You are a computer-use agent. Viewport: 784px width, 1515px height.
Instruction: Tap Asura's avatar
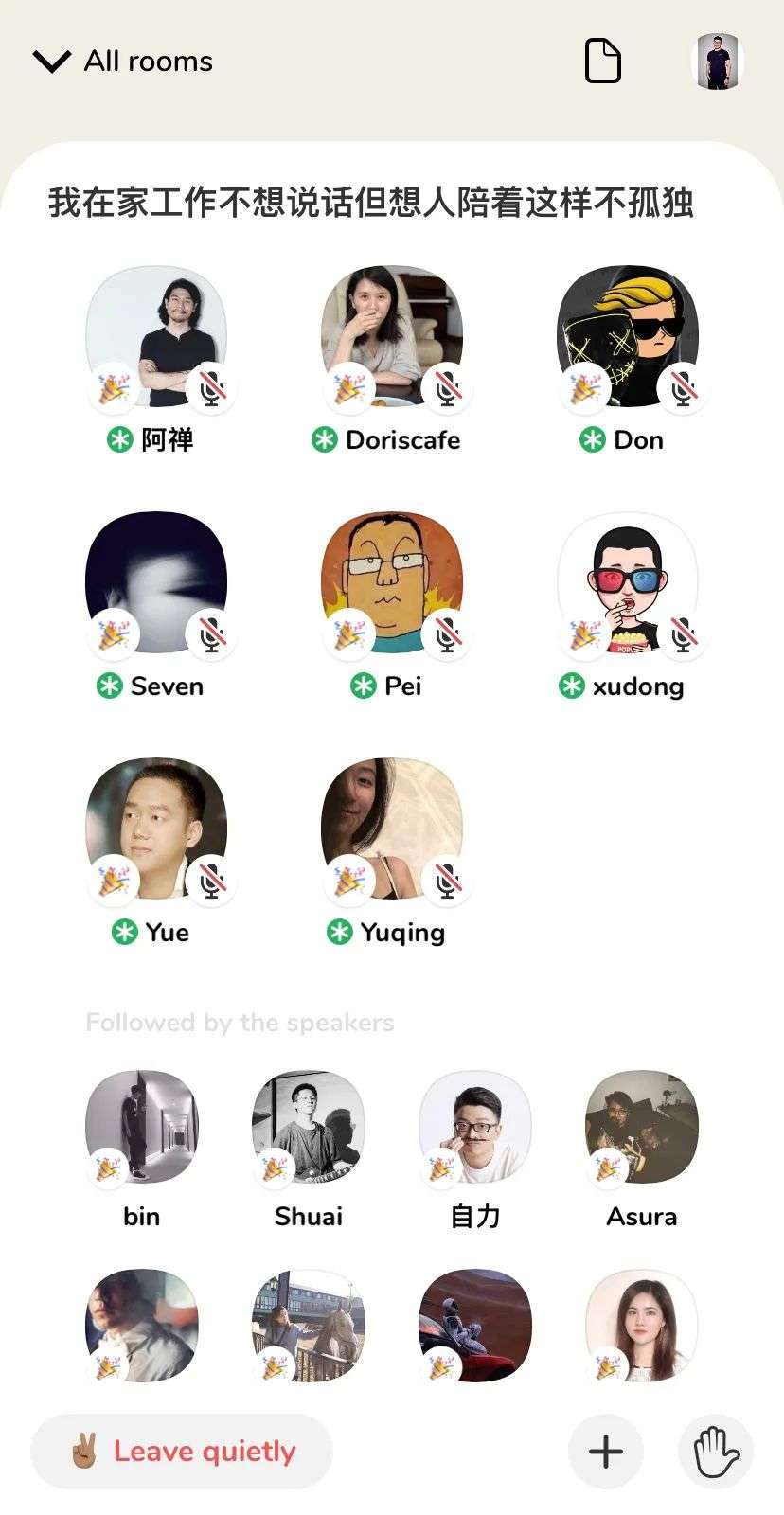tap(642, 1127)
